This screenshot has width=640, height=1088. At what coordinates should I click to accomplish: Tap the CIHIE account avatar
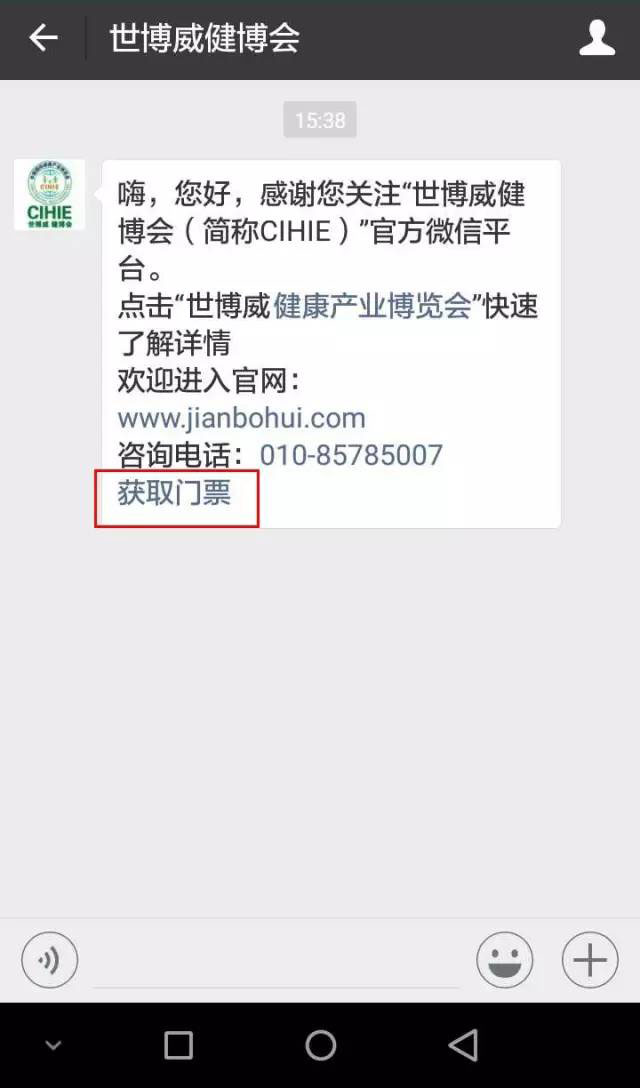point(49,195)
